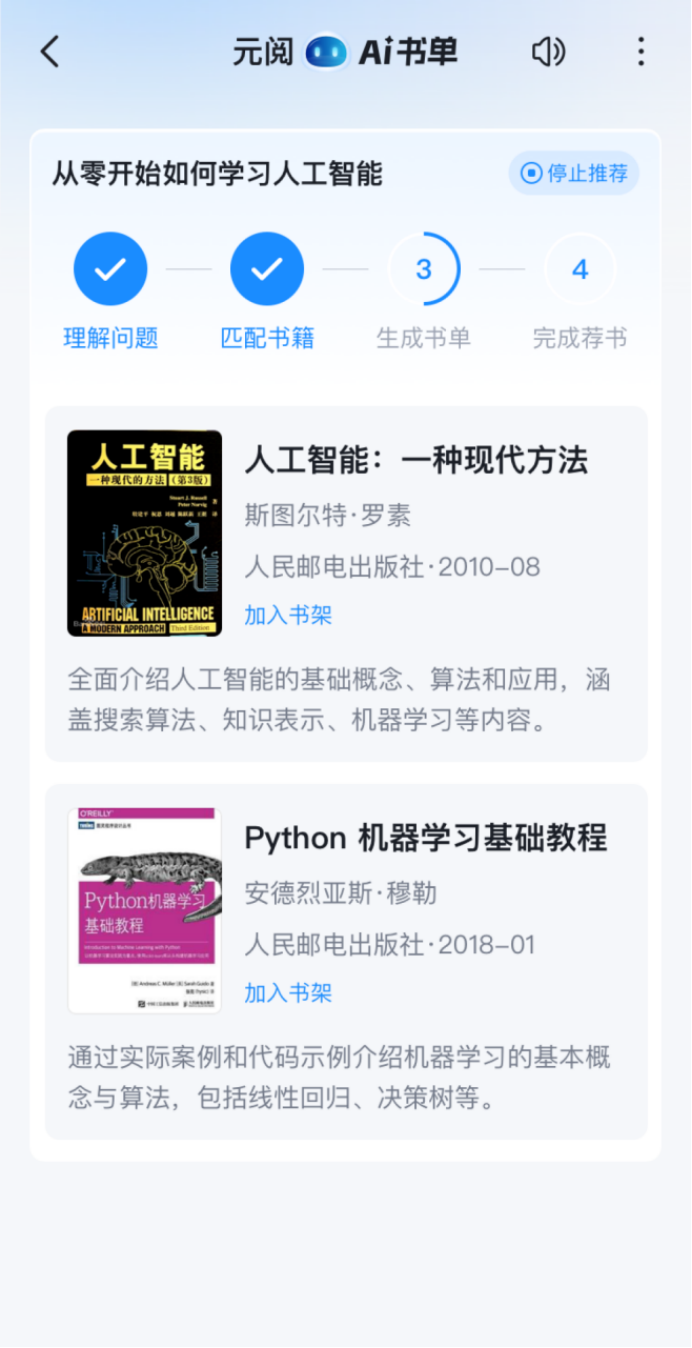692x1348 pixels.
Task: Add Python 机器学习基础教程 to bookshelf
Action: 288,993
